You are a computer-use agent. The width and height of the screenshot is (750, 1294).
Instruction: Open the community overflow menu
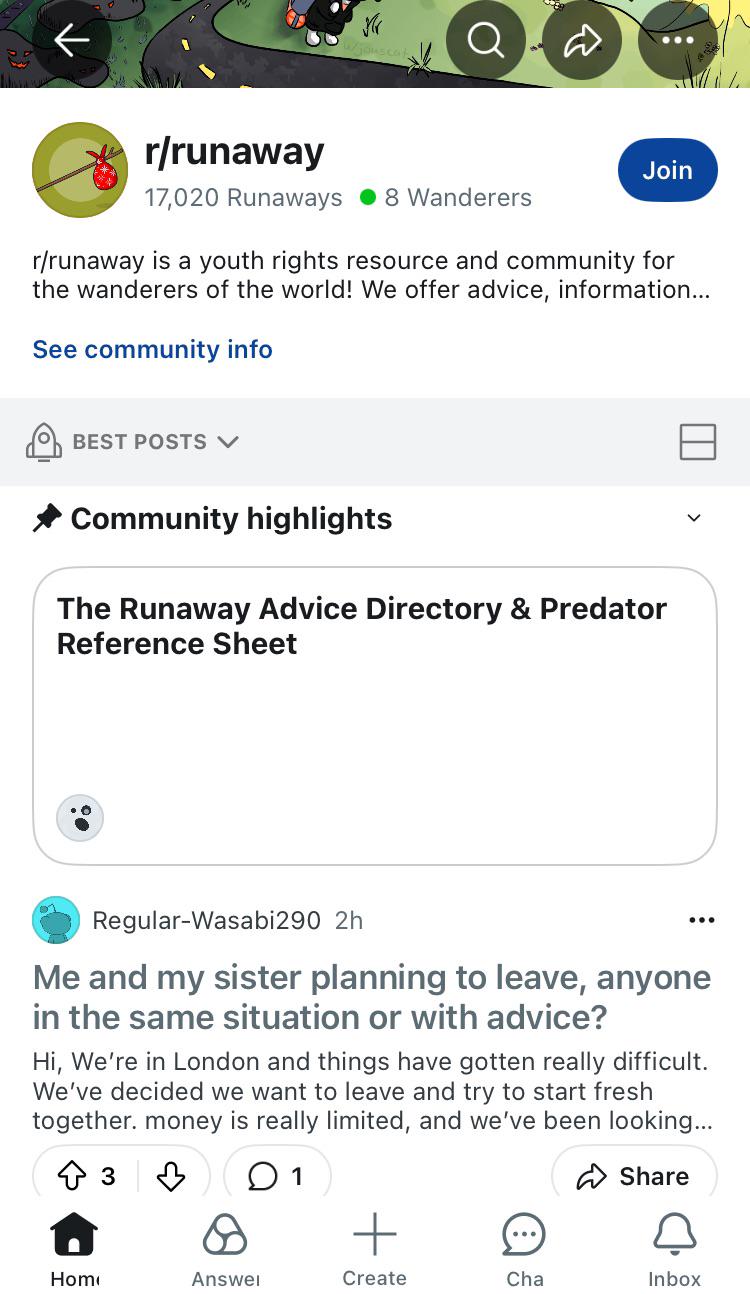click(x=677, y=40)
